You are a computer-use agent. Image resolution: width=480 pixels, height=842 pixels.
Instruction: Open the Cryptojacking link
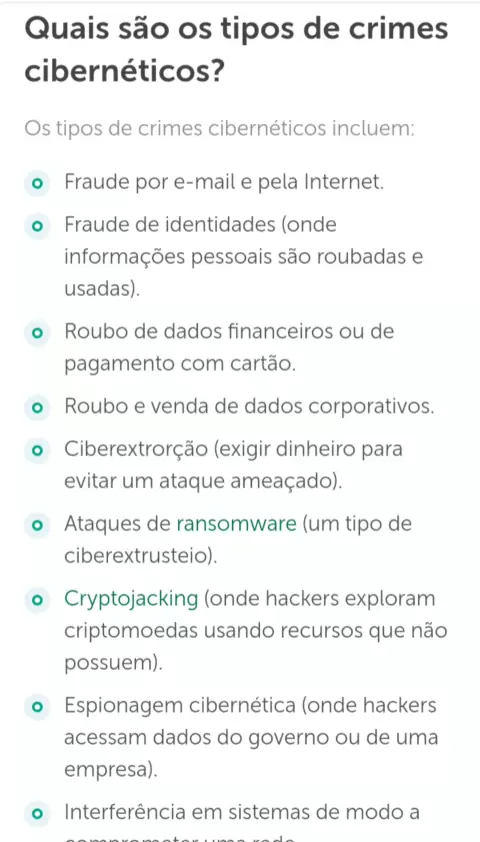click(x=131, y=599)
